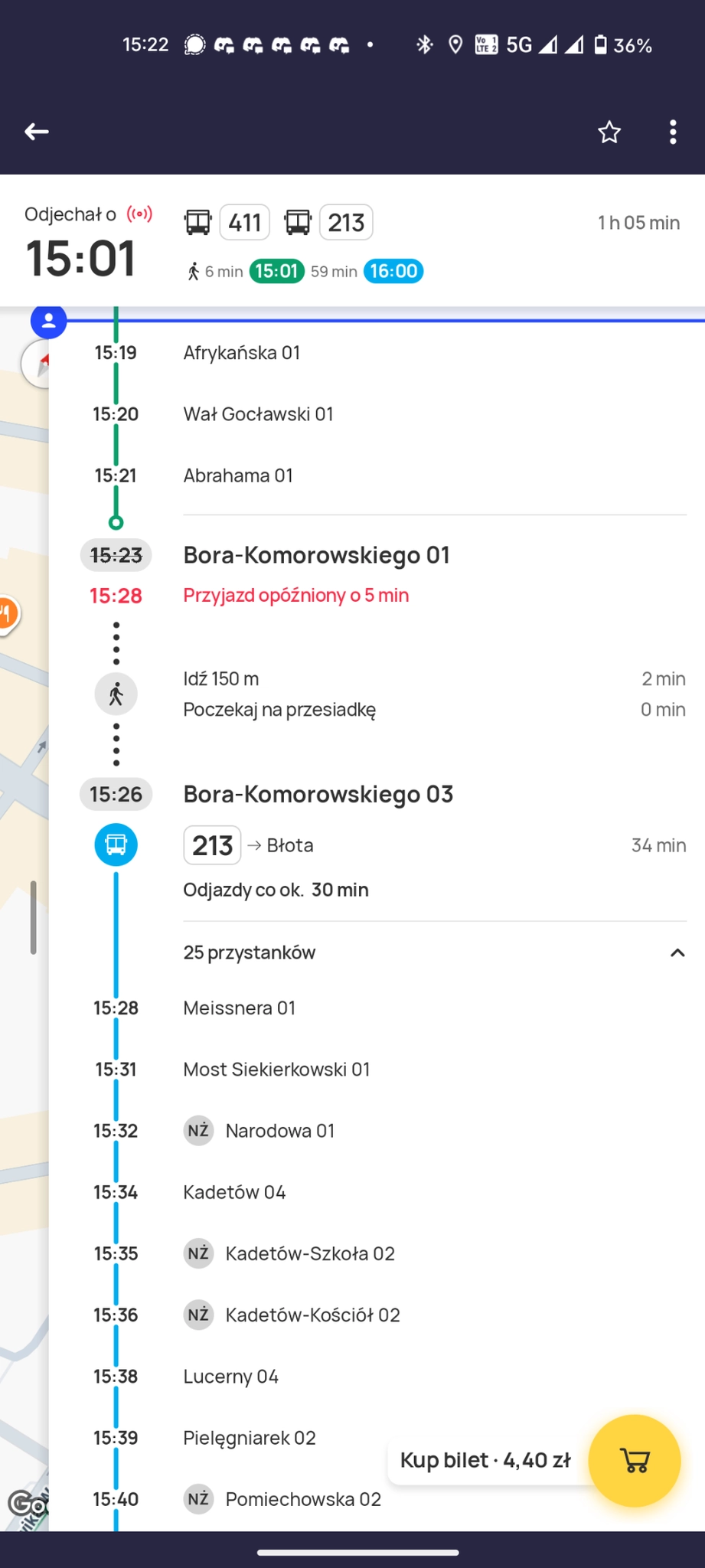Viewport: 705px width, 1568px height.
Task: Select the Most Siekierkowski 01 stop
Action: pyautogui.click(x=276, y=1069)
